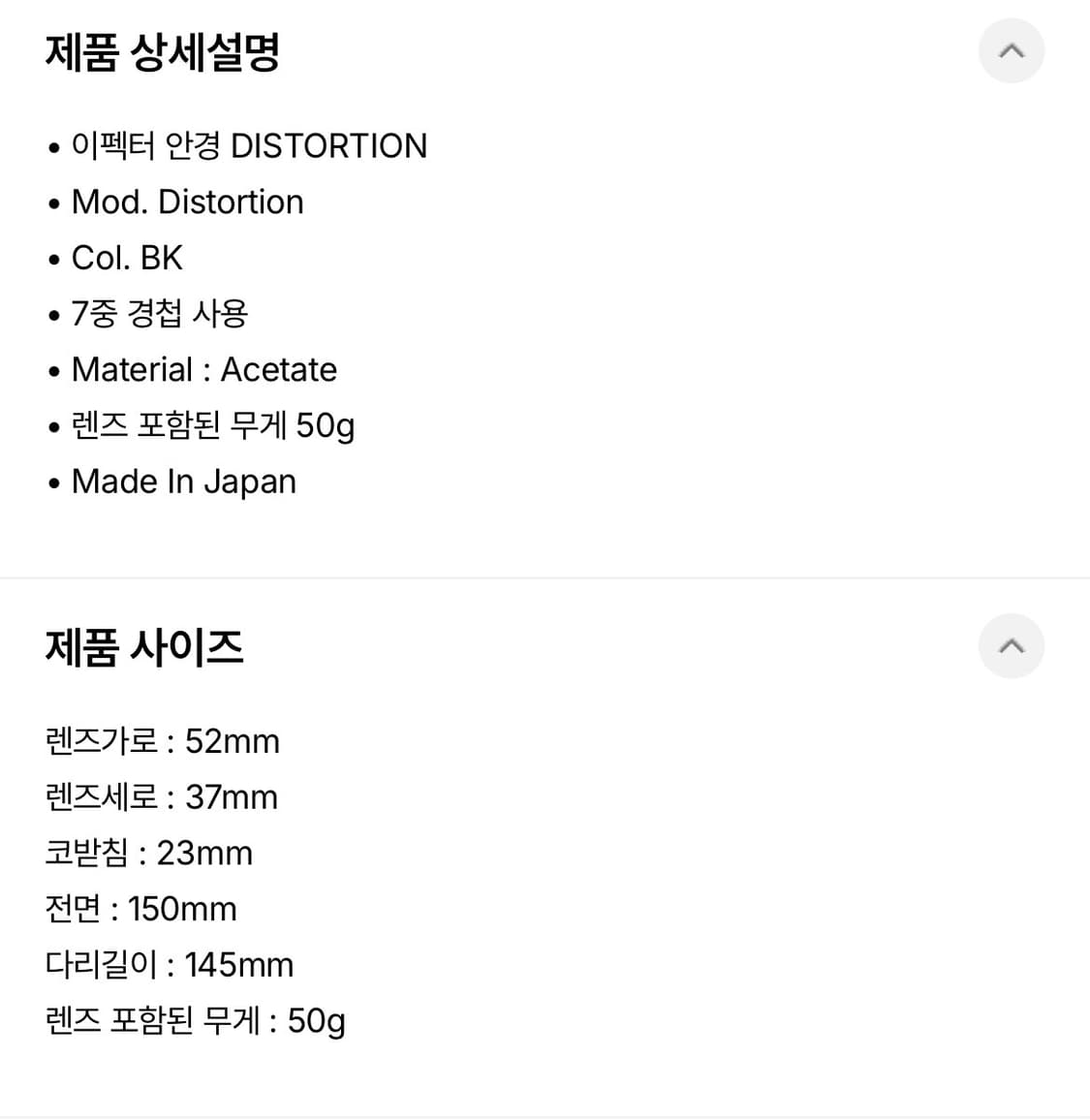Click the 렌즈가로 : 52mm size line
Image resolution: width=1090 pixels, height=1120 pixels.
tap(163, 741)
